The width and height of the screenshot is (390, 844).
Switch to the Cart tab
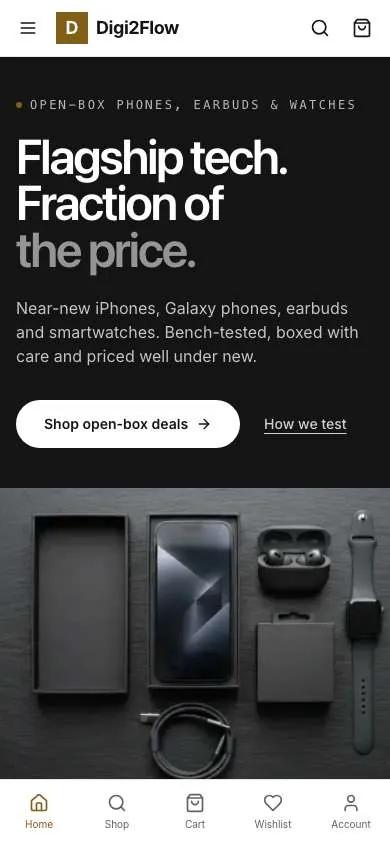(x=195, y=812)
